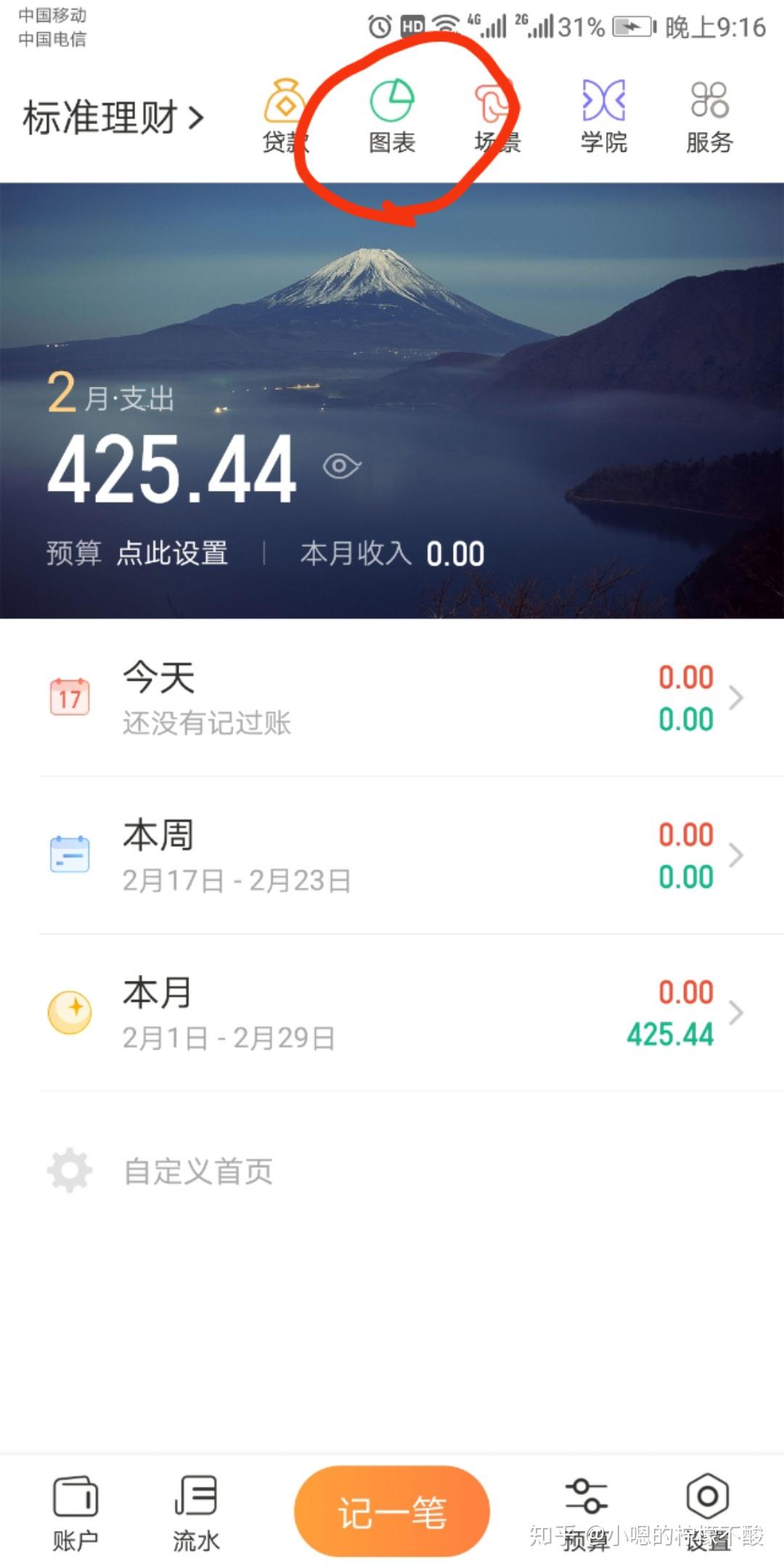Open 本月 monthly summary row
This screenshot has width=784, height=1568.
(392, 1013)
